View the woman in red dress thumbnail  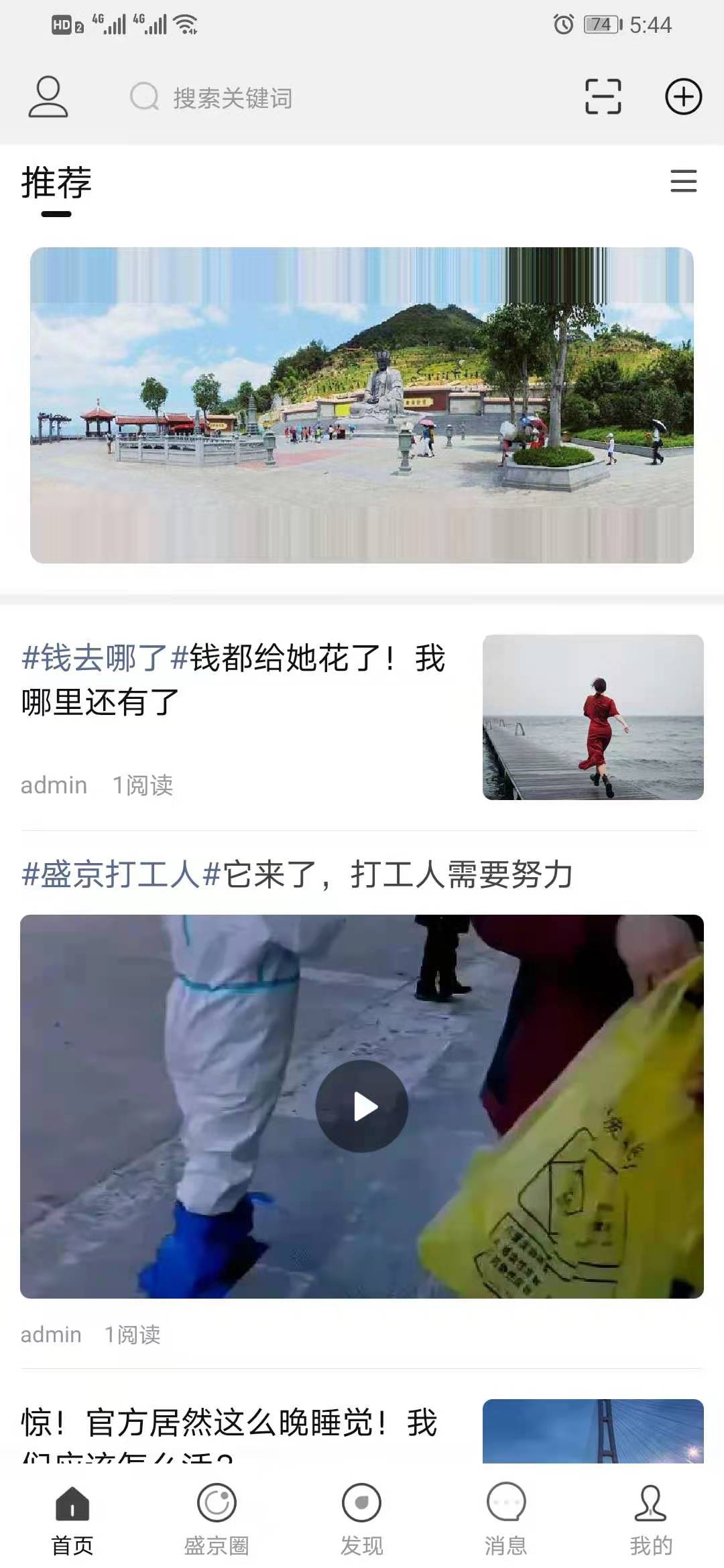(x=593, y=717)
